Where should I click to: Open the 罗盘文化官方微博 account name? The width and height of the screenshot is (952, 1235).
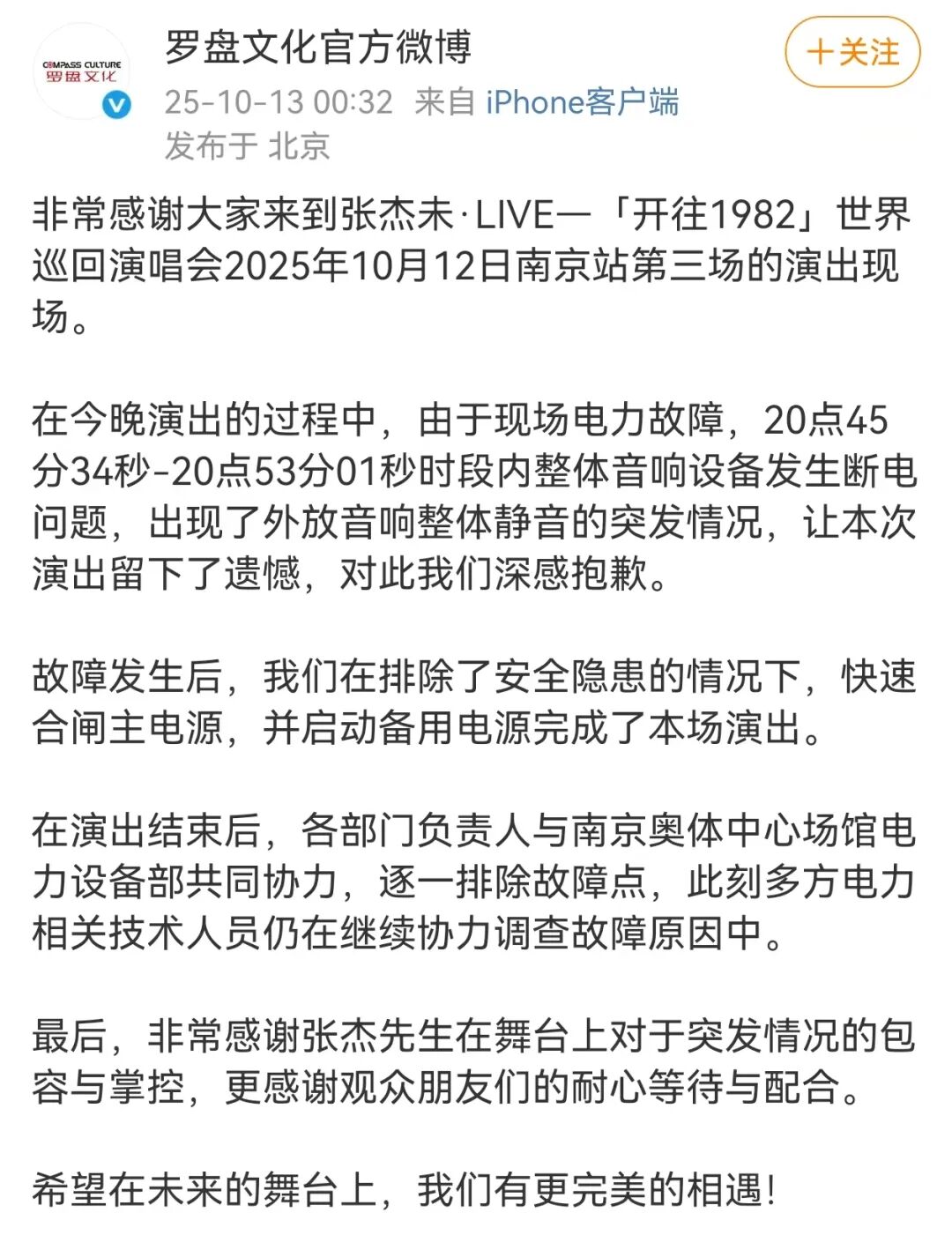(318, 48)
